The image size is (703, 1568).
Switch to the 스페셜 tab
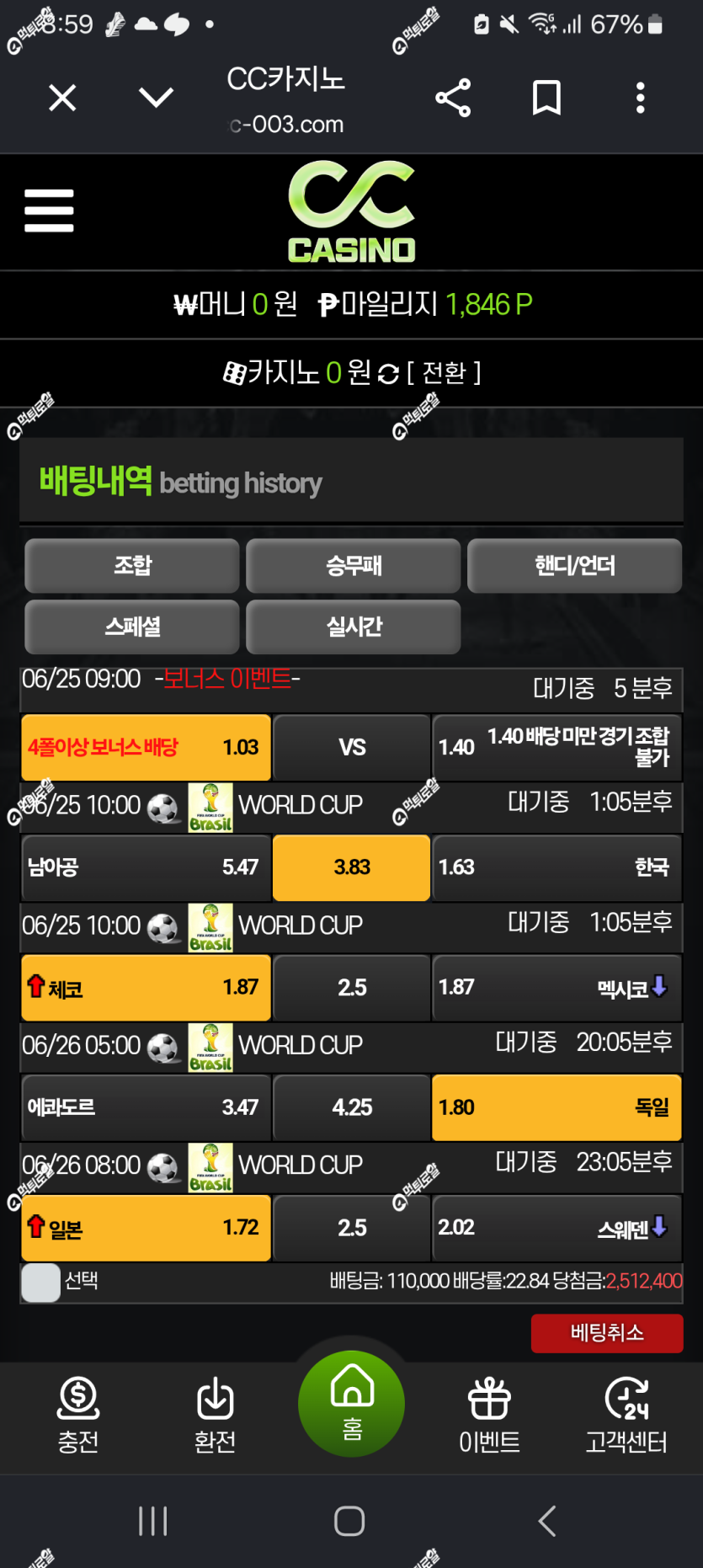pos(132,627)
